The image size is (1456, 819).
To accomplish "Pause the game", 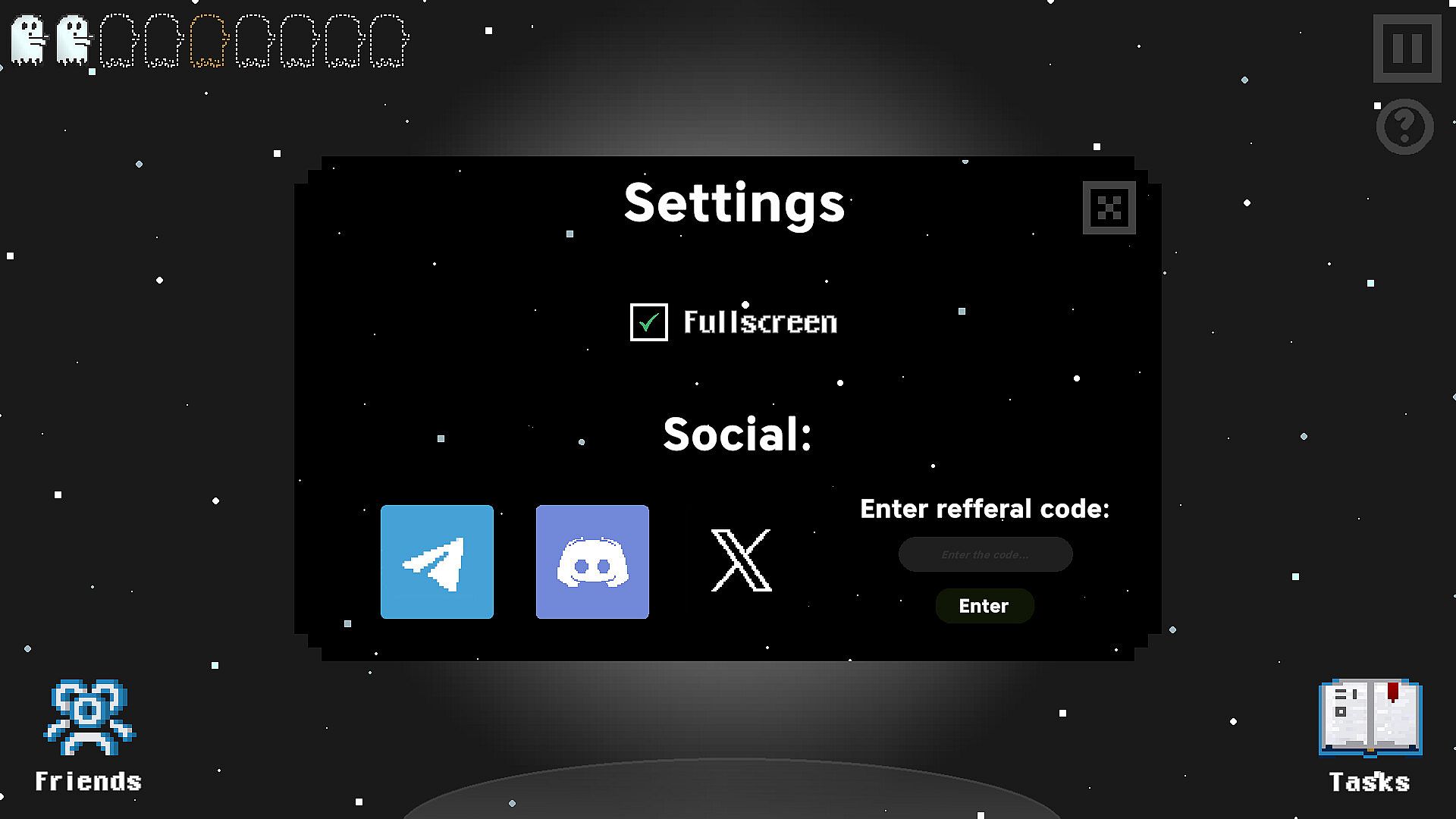I will 1407,49.
